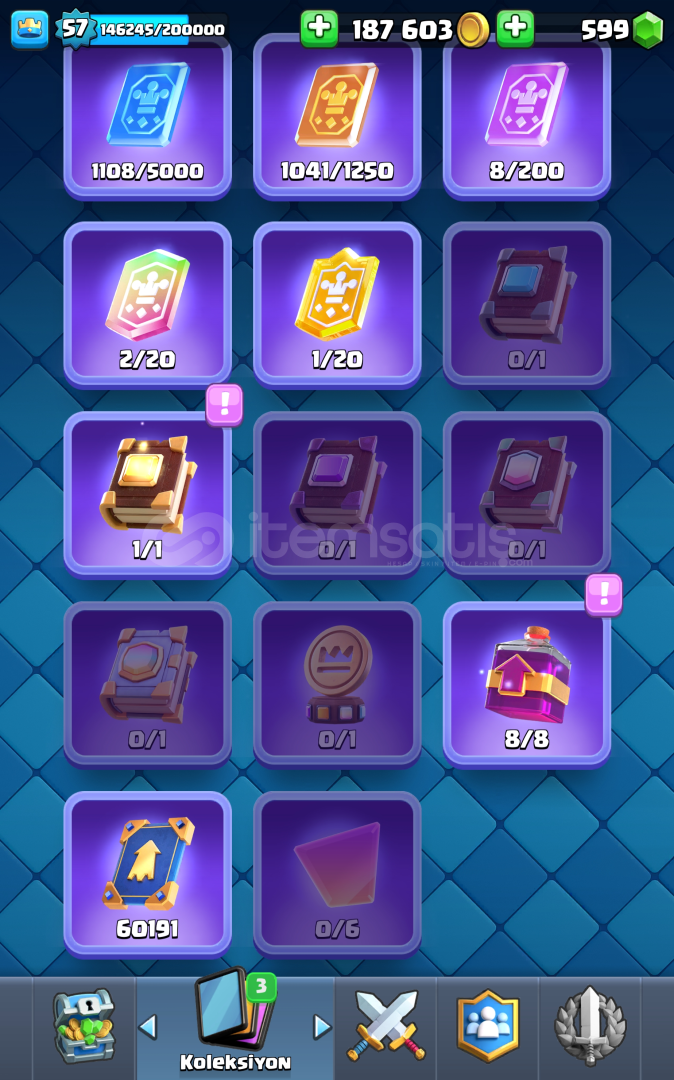Open the rainbow wild card tile 2/20
674x1080 pixels.
coord(147,305)
